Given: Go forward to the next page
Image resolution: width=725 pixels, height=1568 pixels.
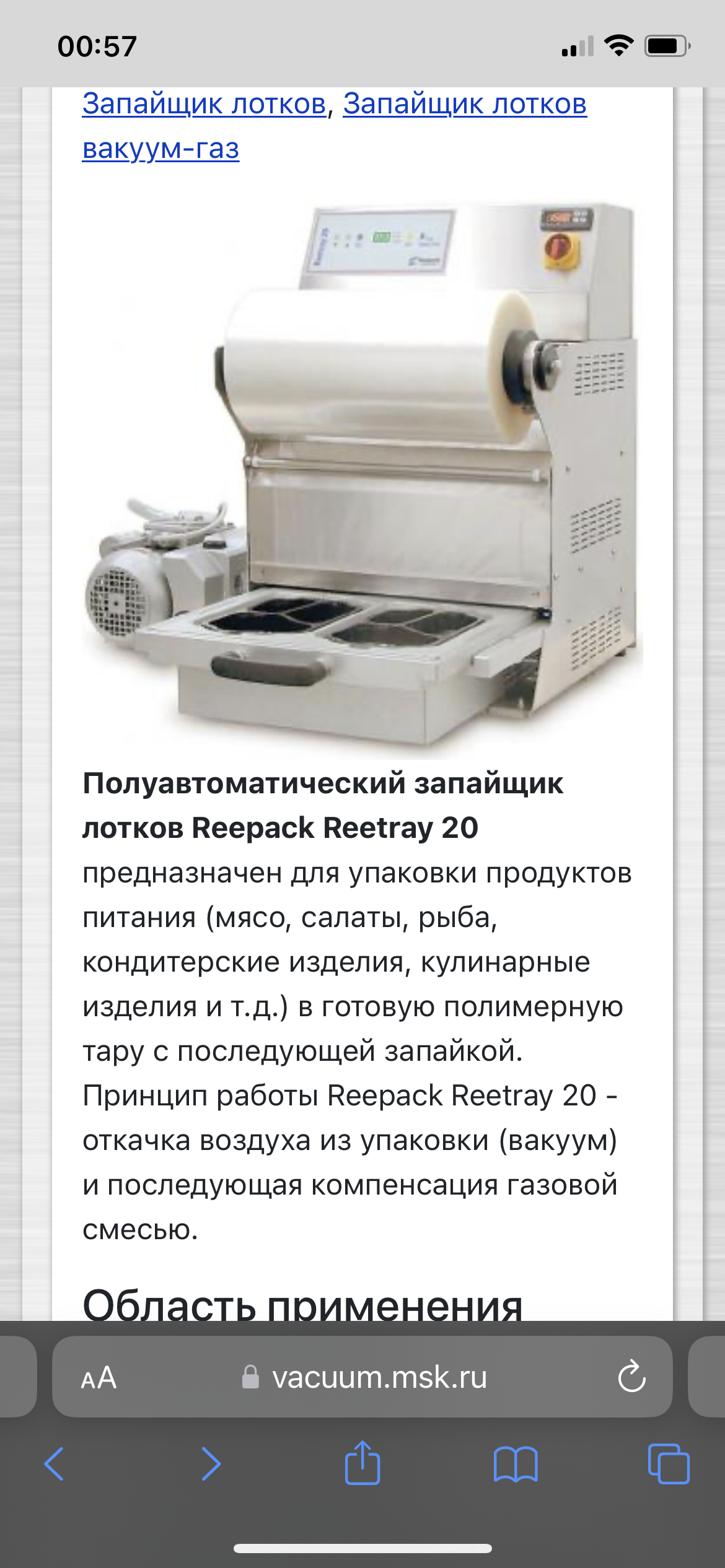Looking at the screenshot, I should [x=211, y=1464].
